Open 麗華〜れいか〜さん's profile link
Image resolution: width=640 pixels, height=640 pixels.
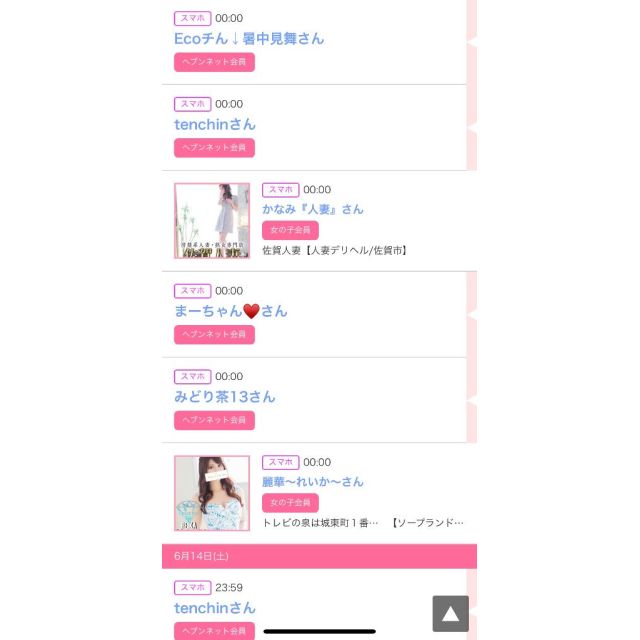click(x=312, y=481)
